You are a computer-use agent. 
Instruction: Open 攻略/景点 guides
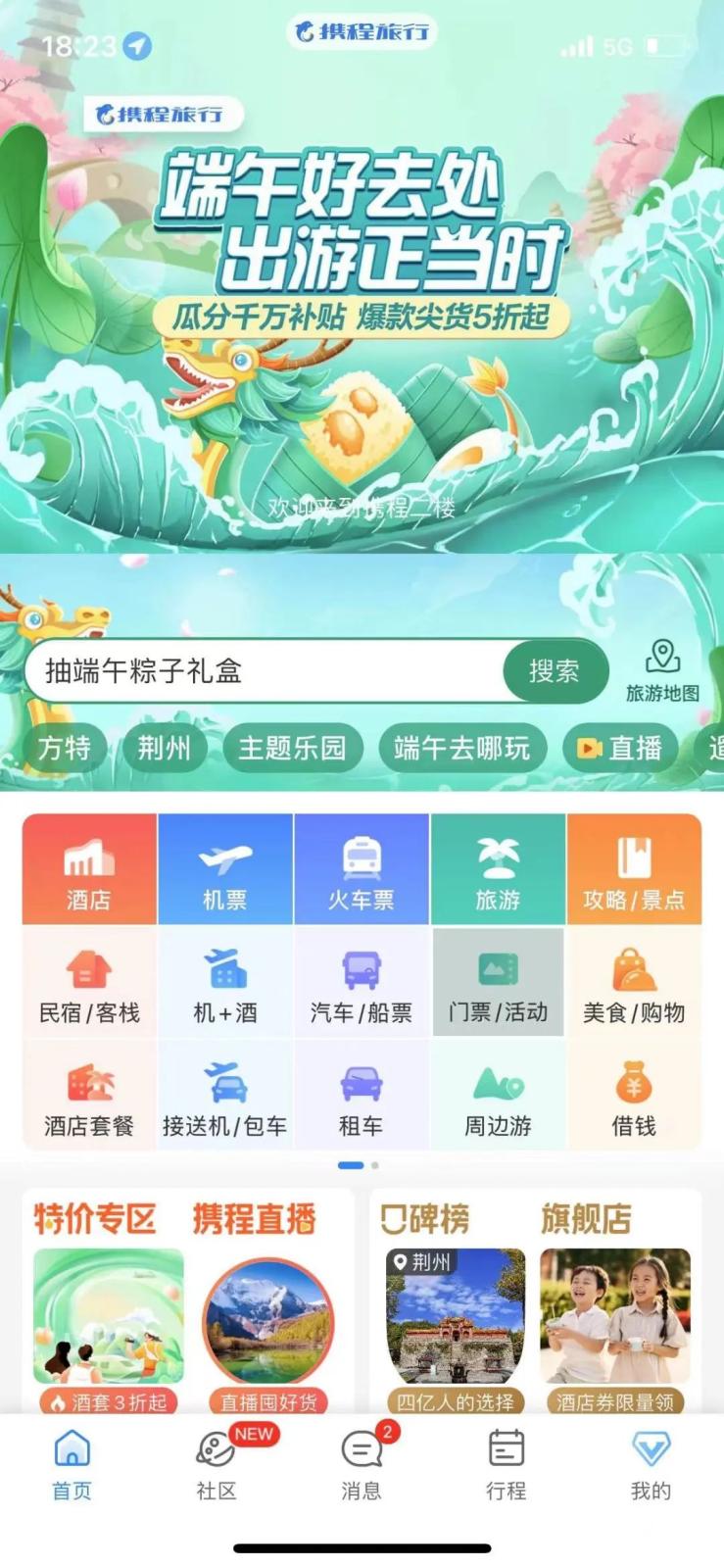tap(634, 870)
